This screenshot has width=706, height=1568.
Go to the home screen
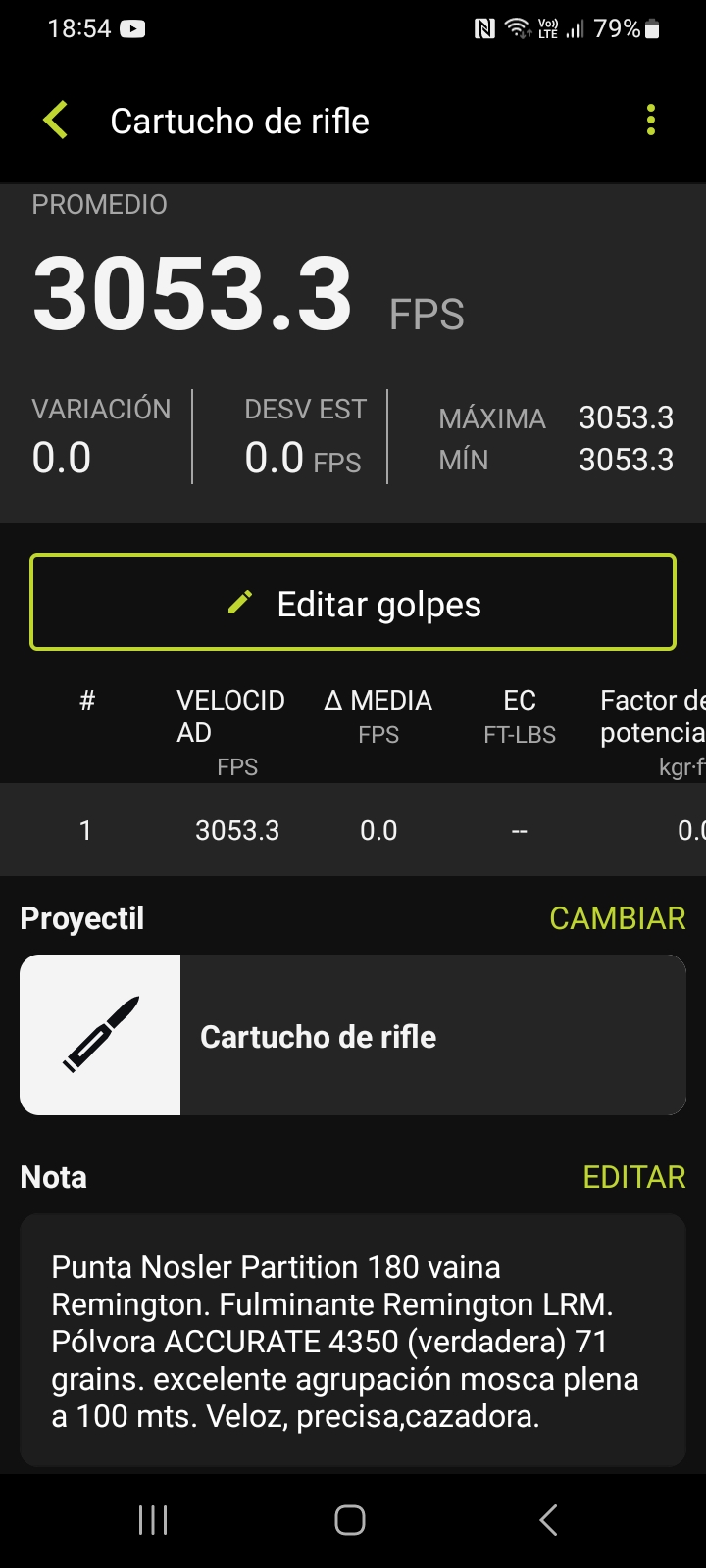click(350, 1520)
